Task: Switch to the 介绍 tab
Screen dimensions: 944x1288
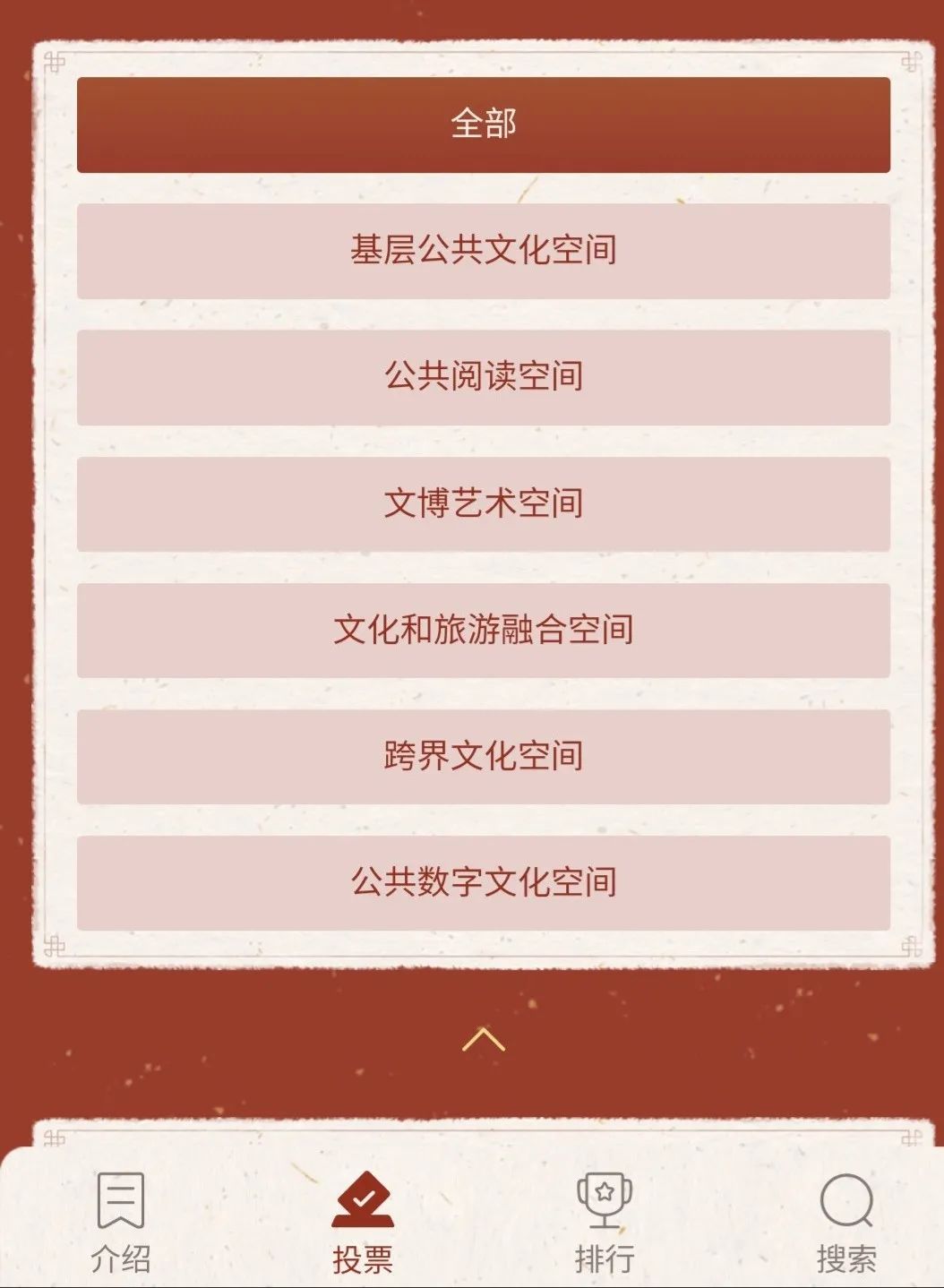Action: (120, 1223)
